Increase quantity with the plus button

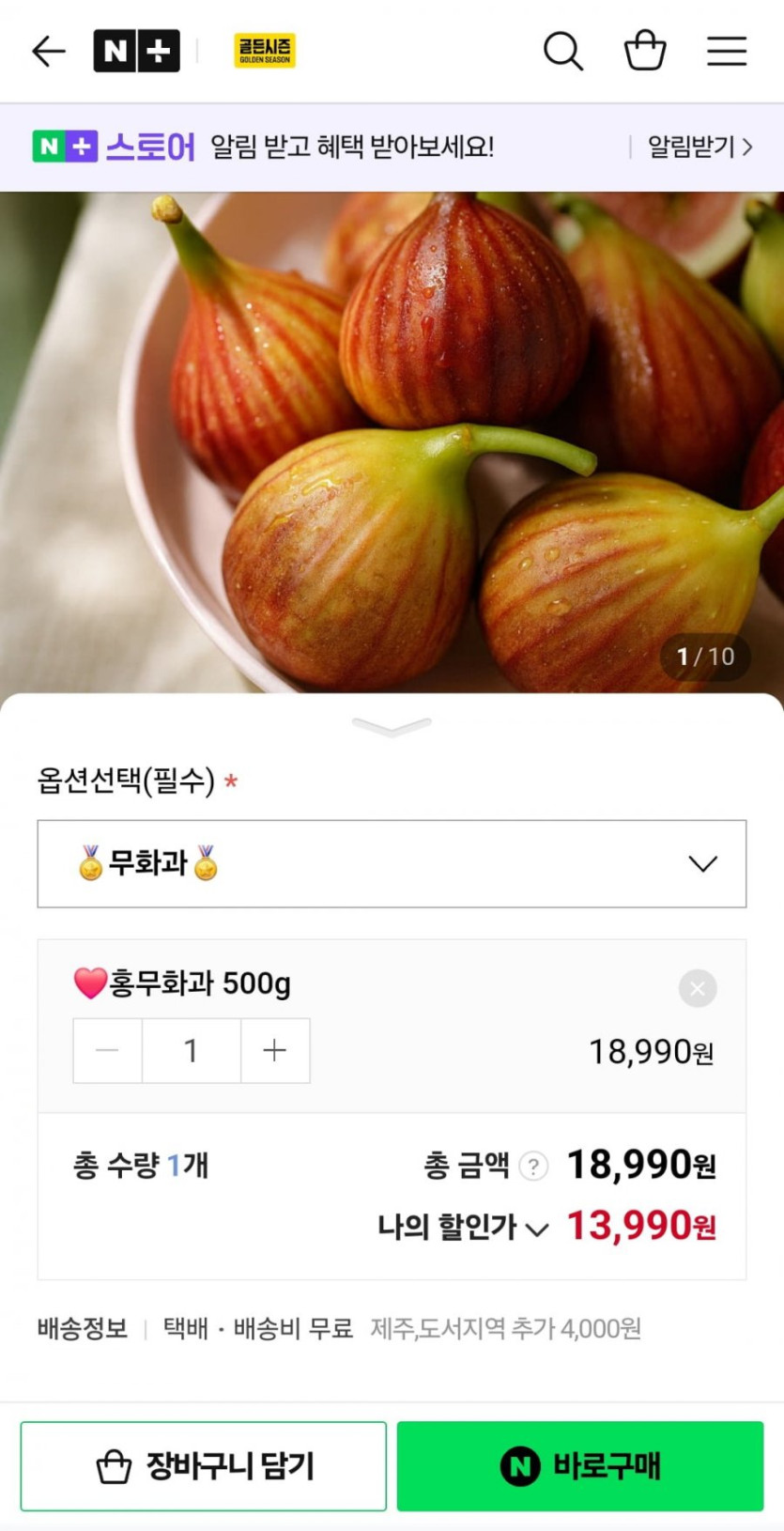pos(275,1050)
